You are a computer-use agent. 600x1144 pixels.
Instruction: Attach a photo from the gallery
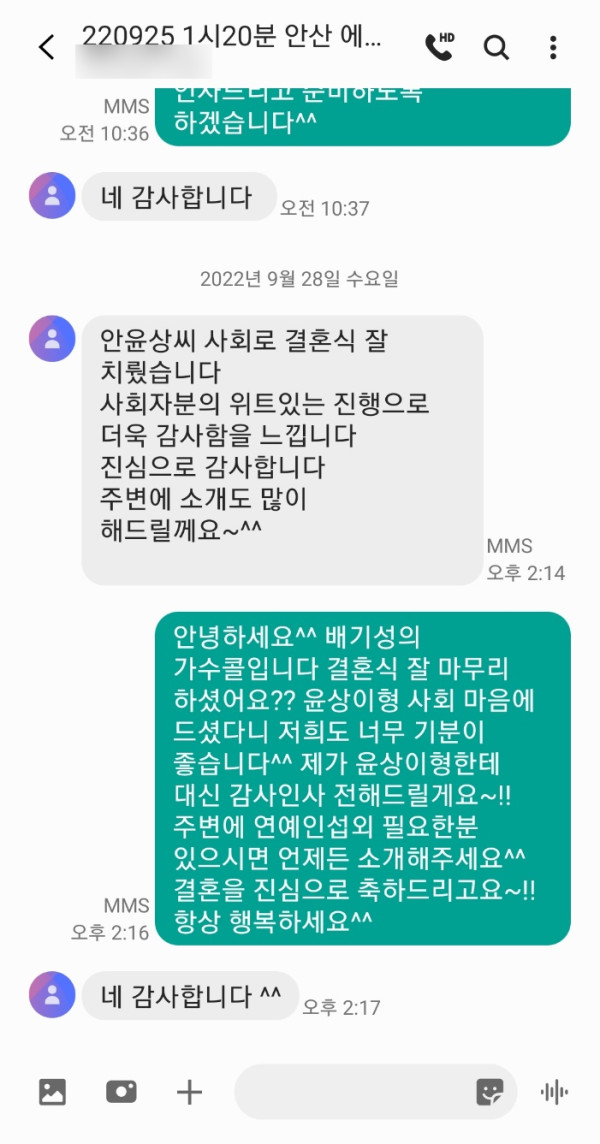pyautogui.click(x=53, y=1092)
